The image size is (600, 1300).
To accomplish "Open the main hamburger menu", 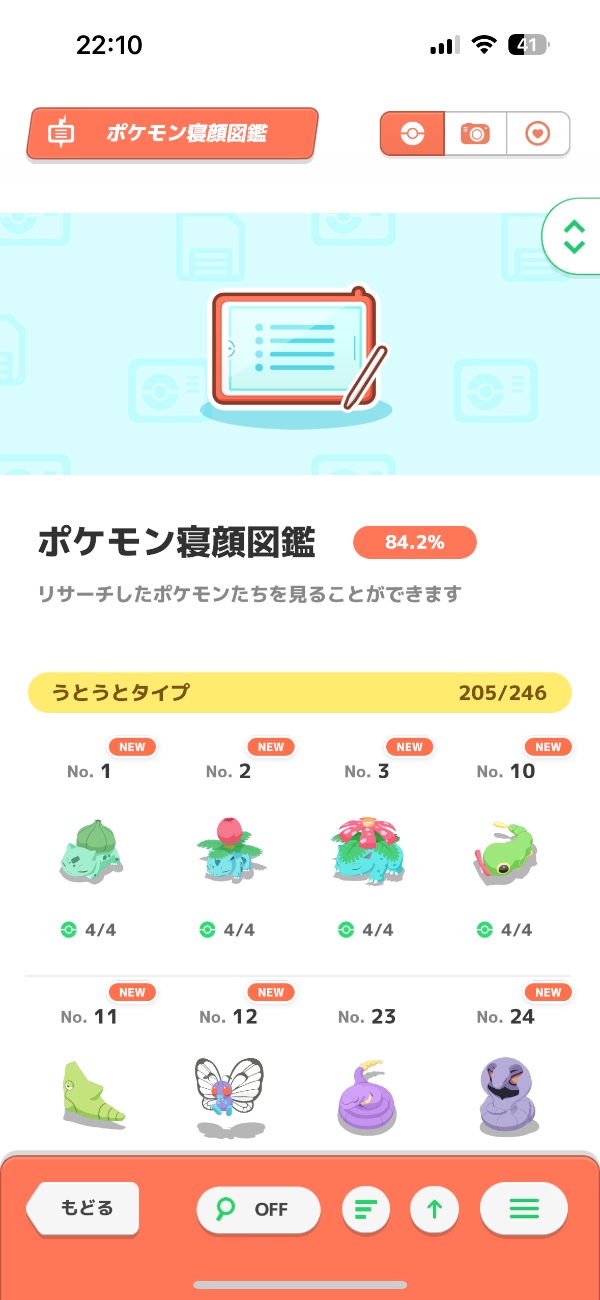I will (524, 1209).
